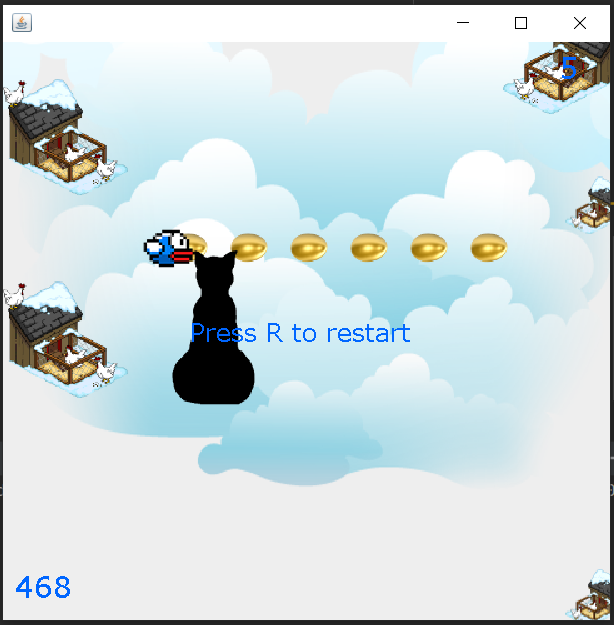Maximize the game window
This screenshot has width=614, height=625.
521,23
